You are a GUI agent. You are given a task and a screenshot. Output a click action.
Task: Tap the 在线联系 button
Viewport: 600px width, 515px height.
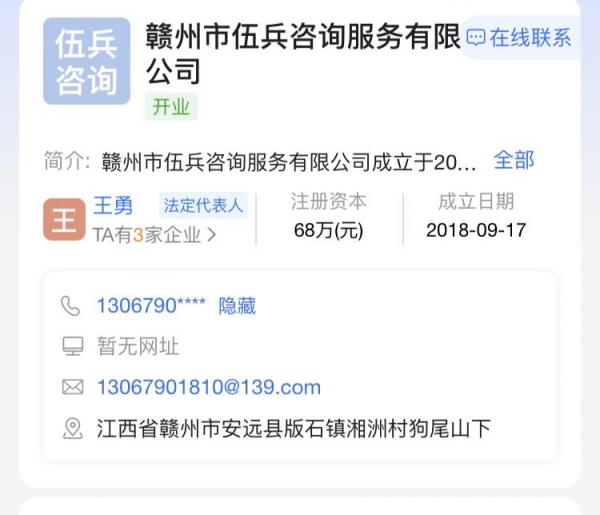coord(520,38)
